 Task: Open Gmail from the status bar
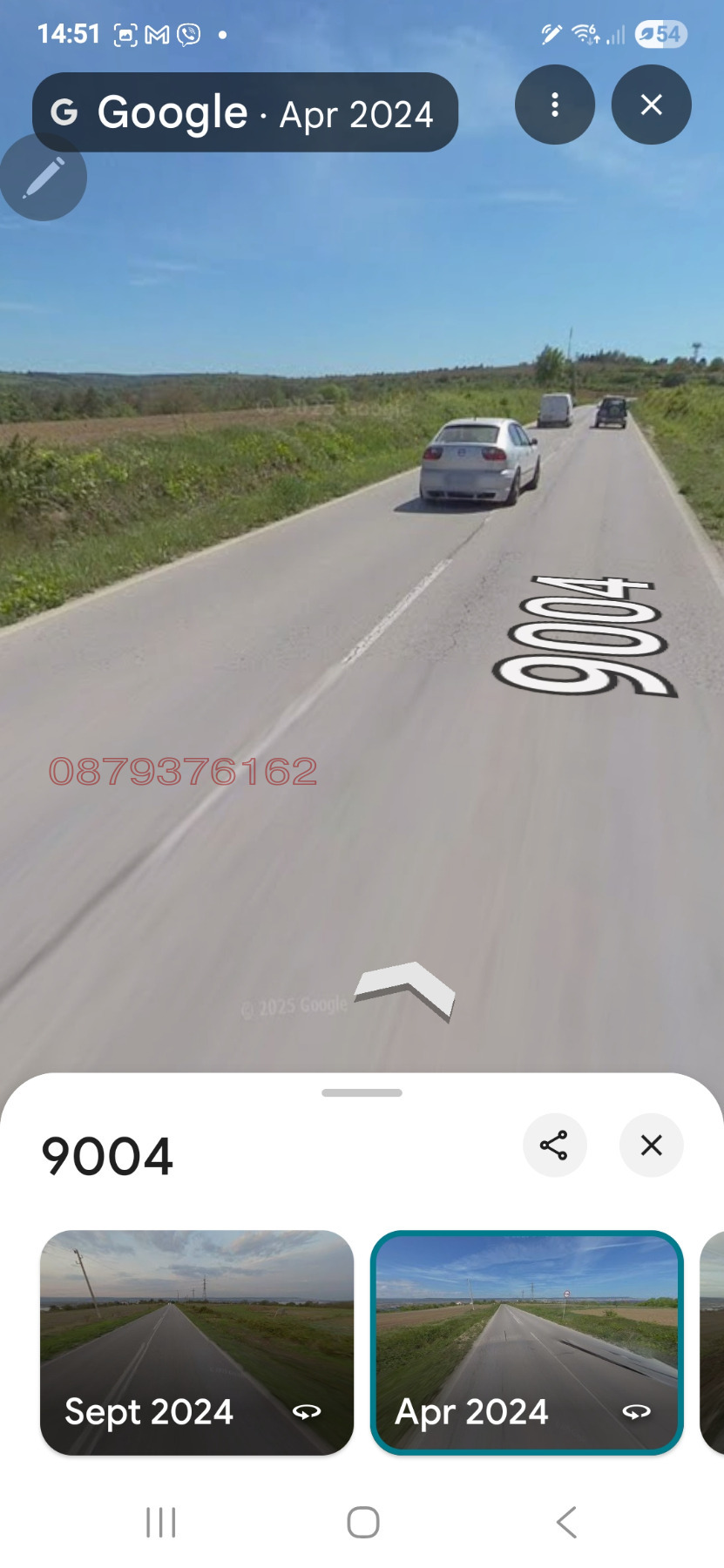(x=157, y=34)
